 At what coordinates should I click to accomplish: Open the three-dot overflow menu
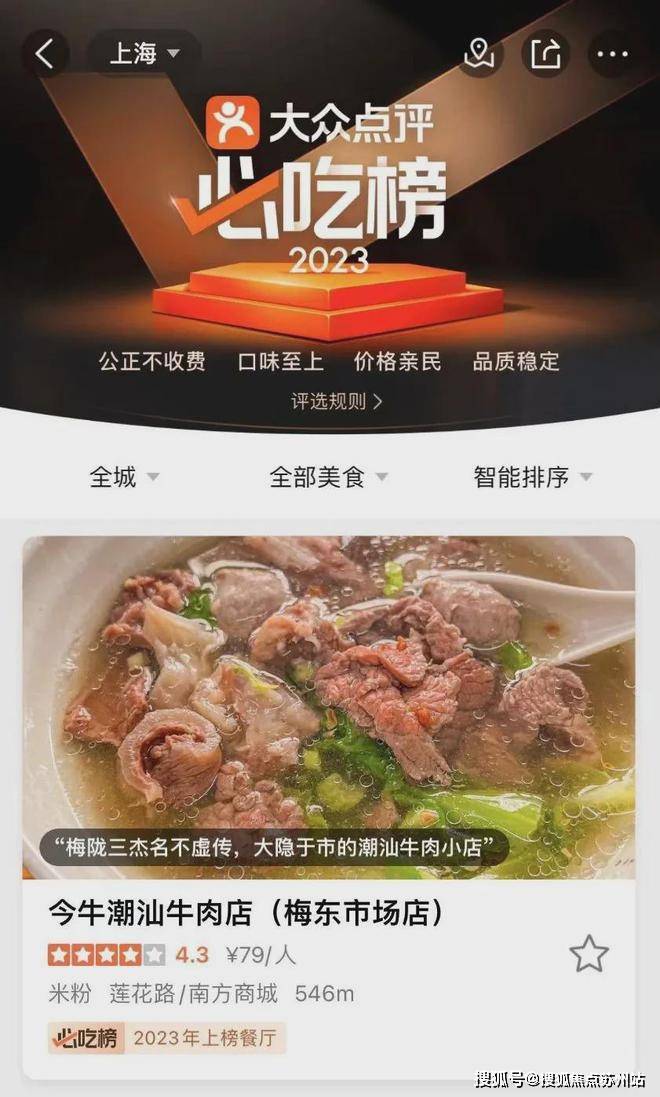613,54
